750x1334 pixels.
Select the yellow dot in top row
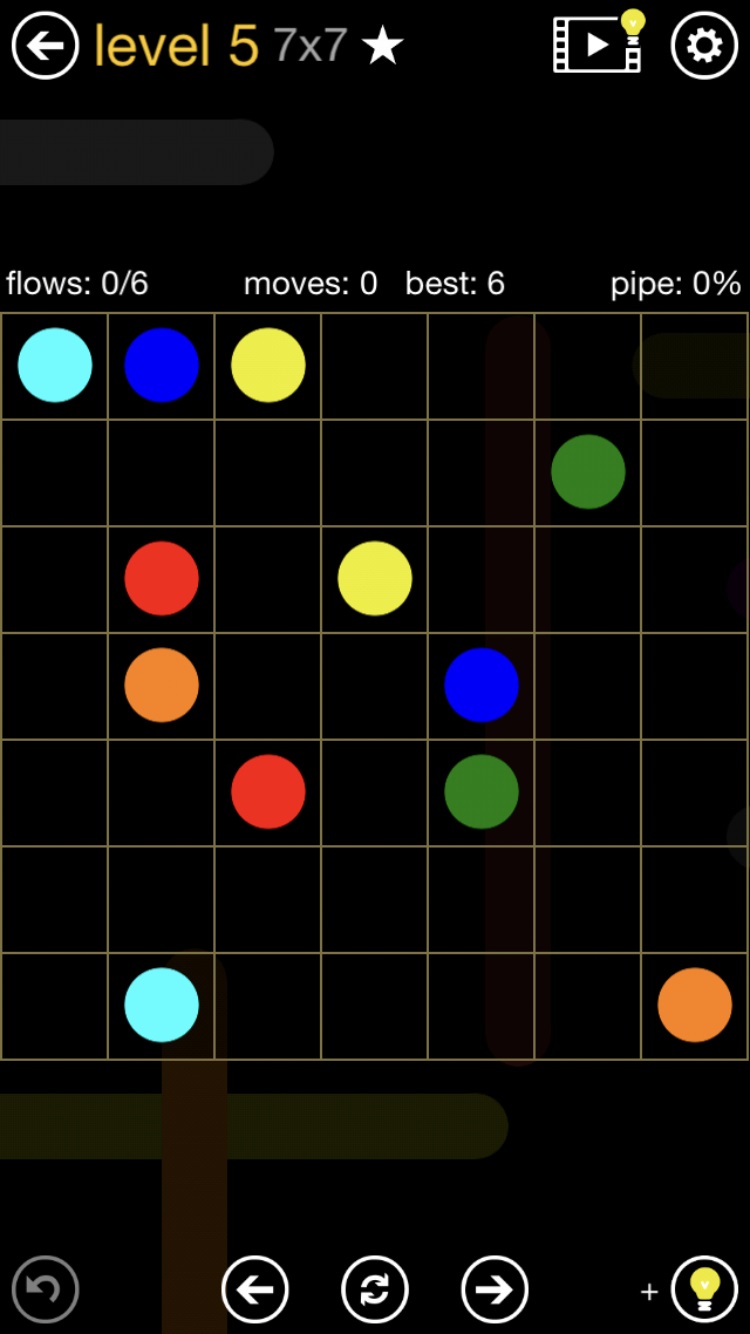point(268,366)
